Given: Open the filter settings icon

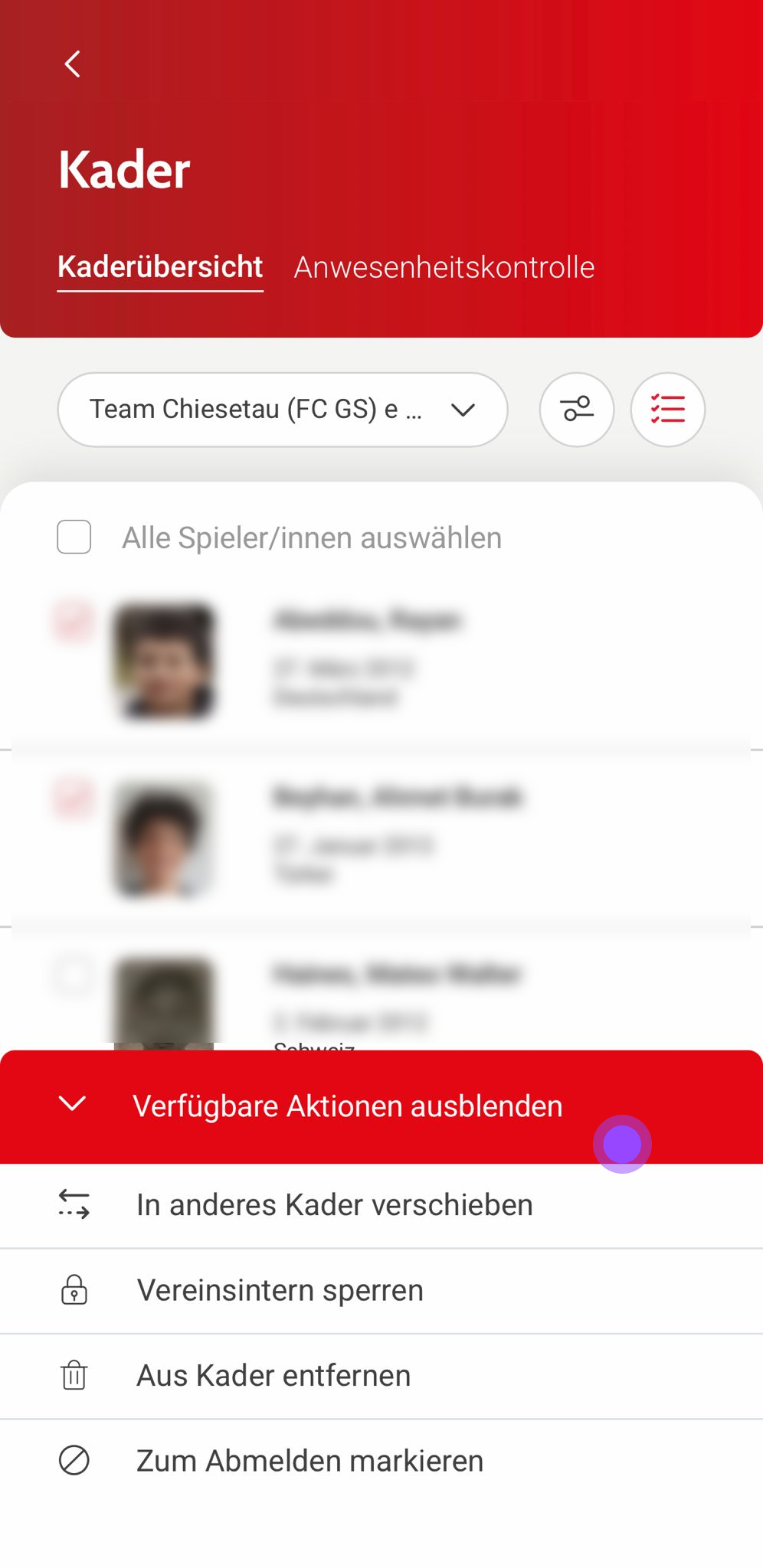Looking at the screenshot, I should click(x=577, y=410).
